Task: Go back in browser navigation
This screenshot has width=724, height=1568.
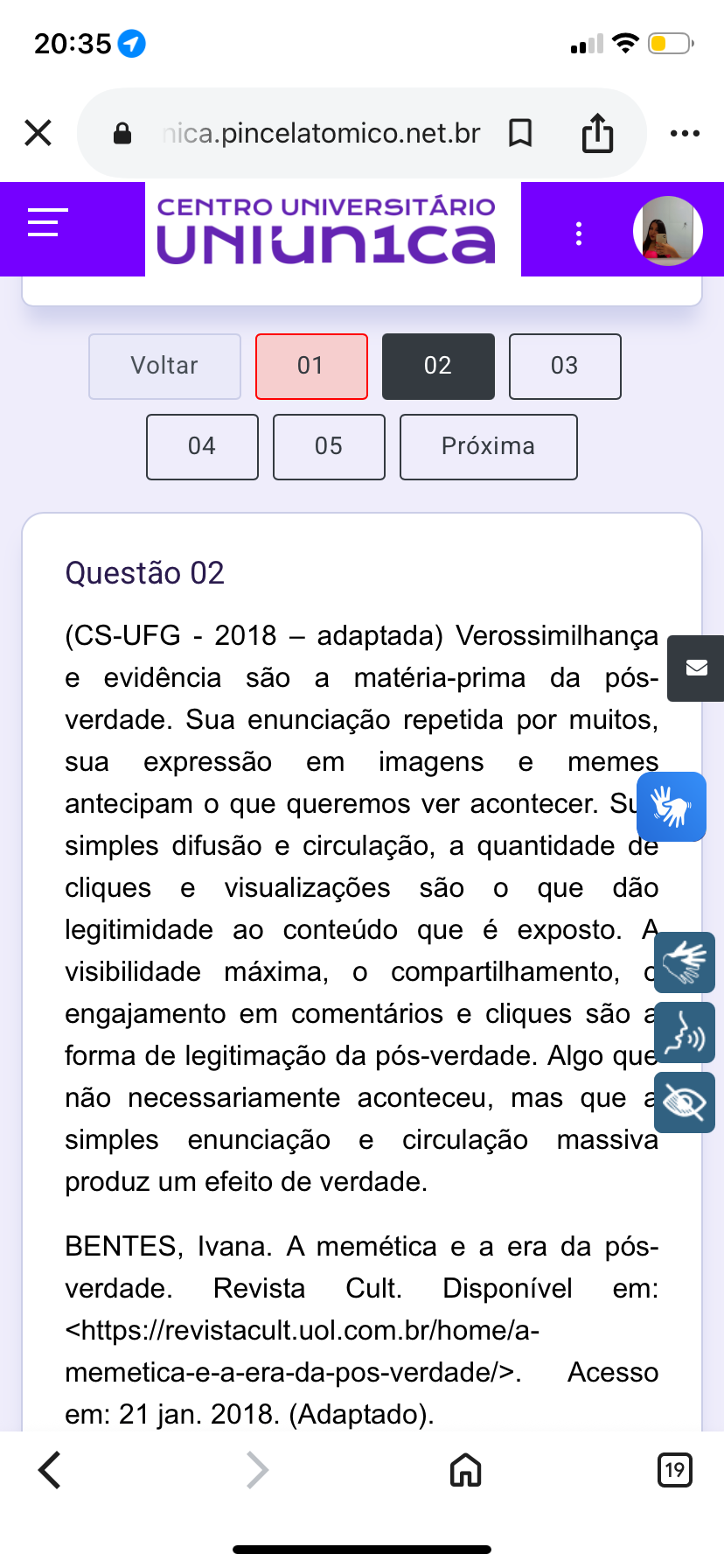Action: [x=50, y=1469]
